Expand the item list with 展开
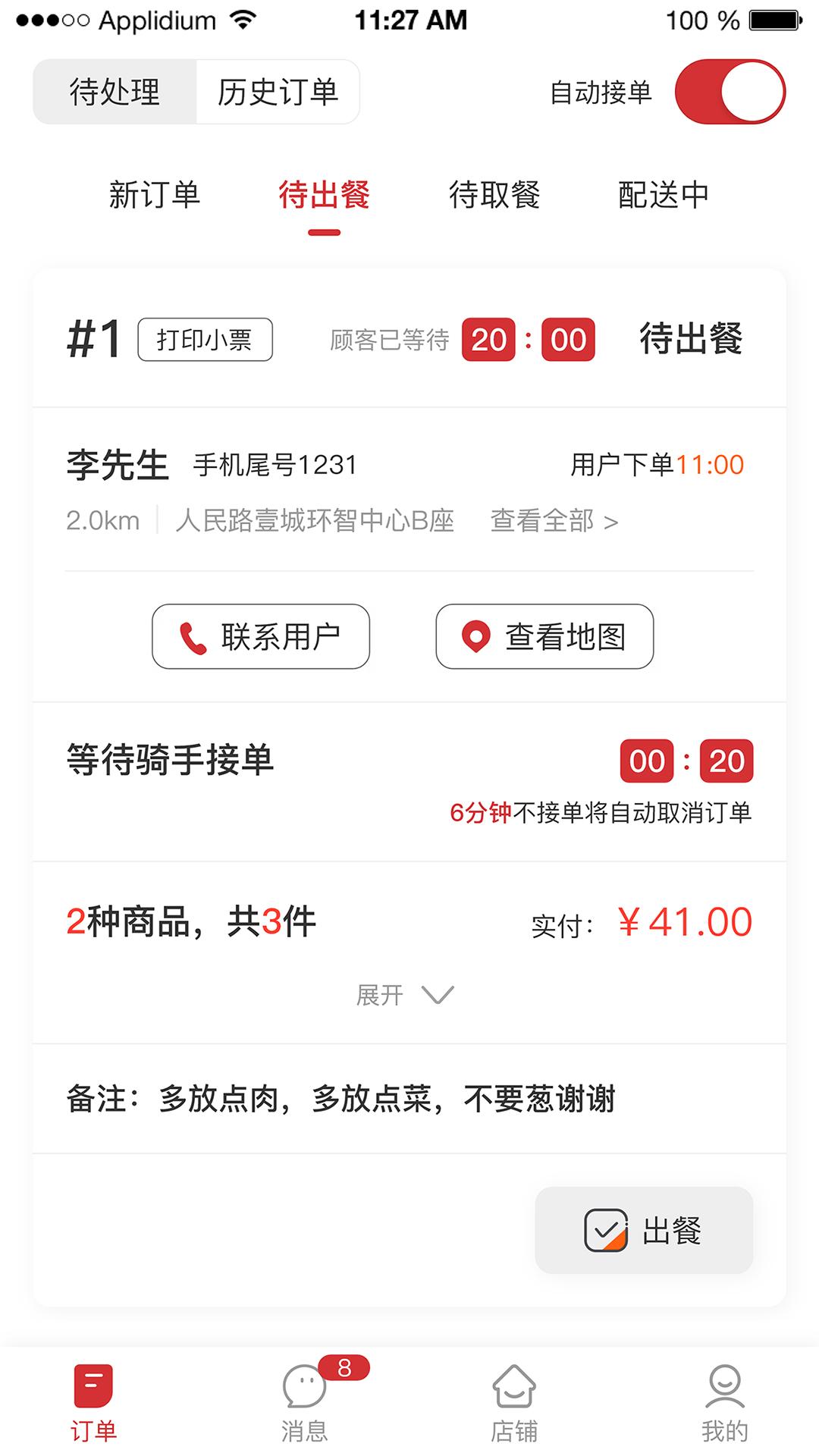 406,995
